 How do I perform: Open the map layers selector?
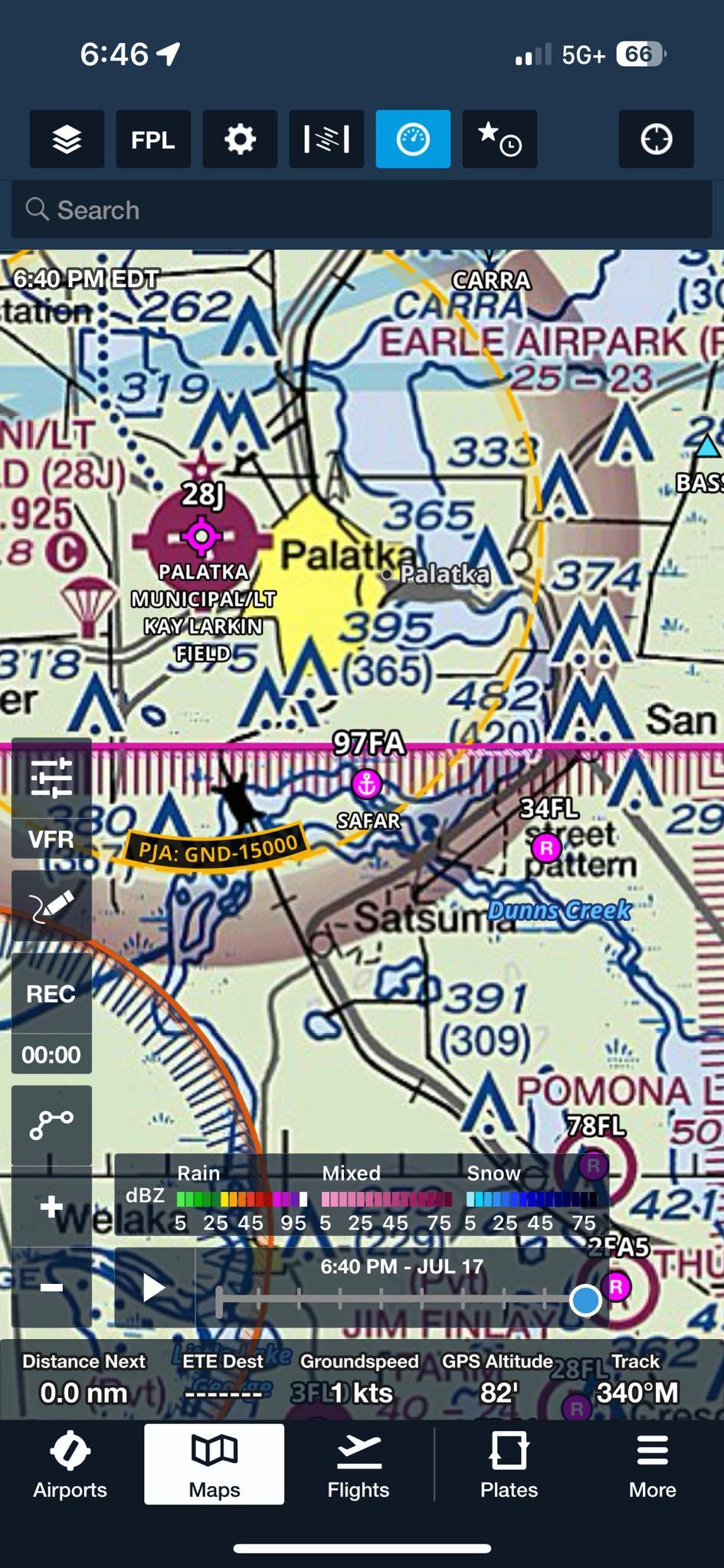67,139
